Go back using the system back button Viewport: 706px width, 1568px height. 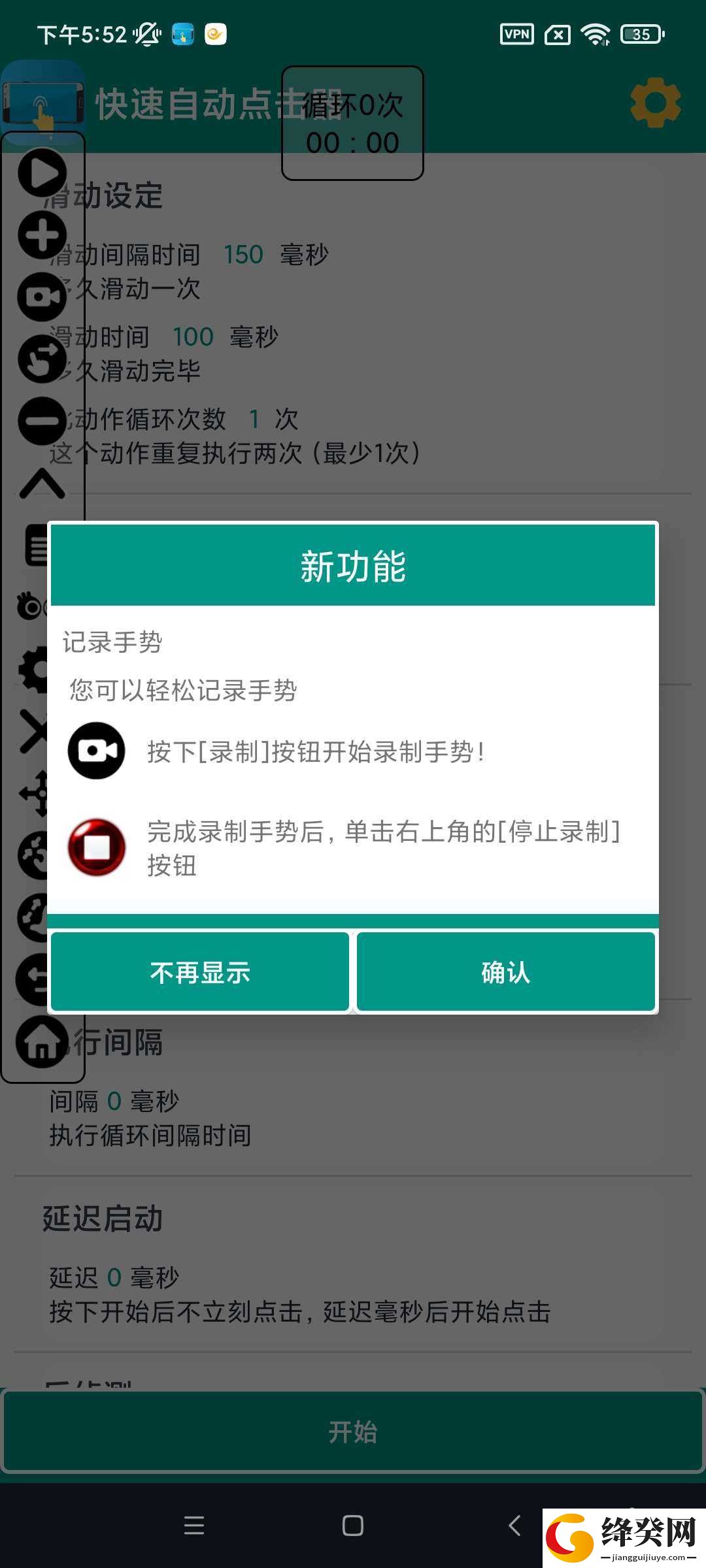(x=515, y=1526)
